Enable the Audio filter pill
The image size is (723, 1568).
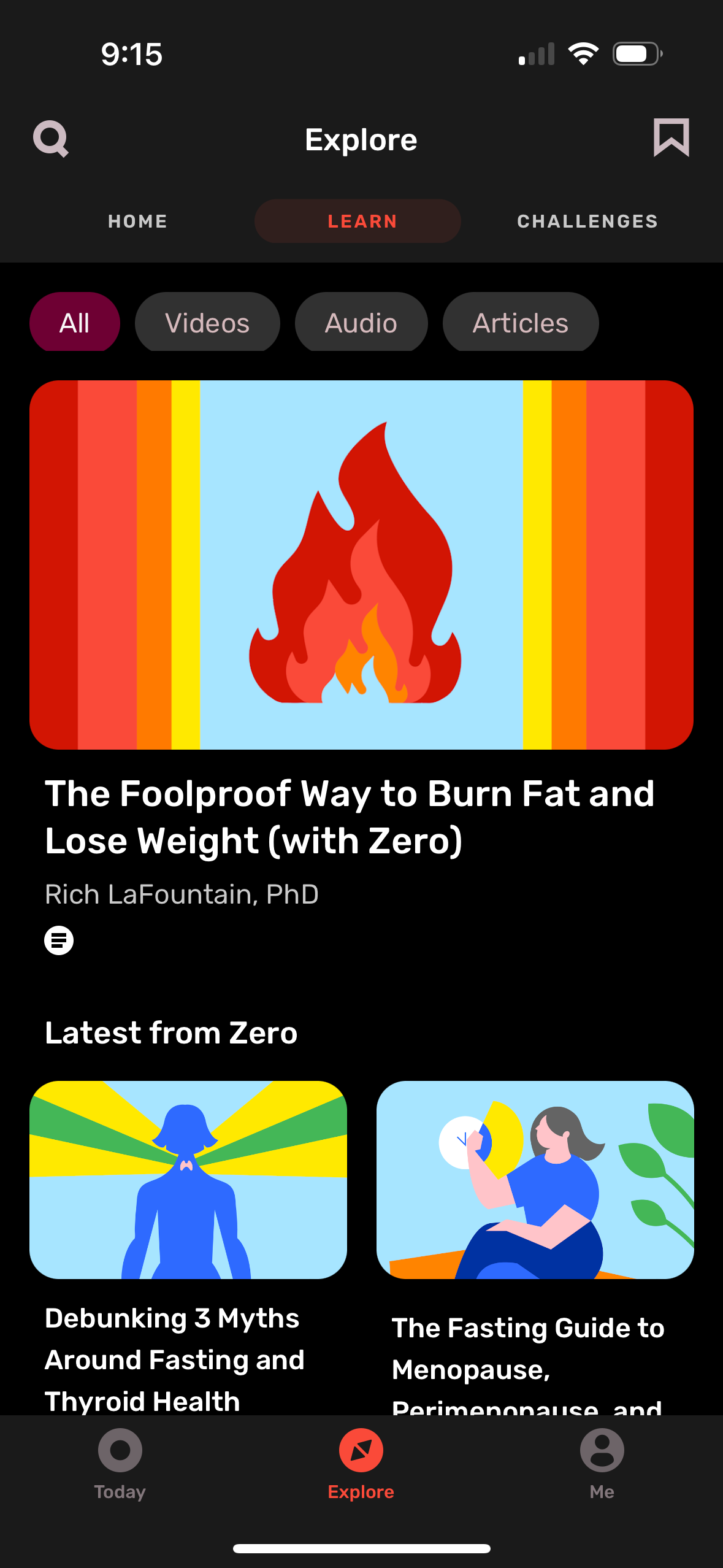click(361, 322)
